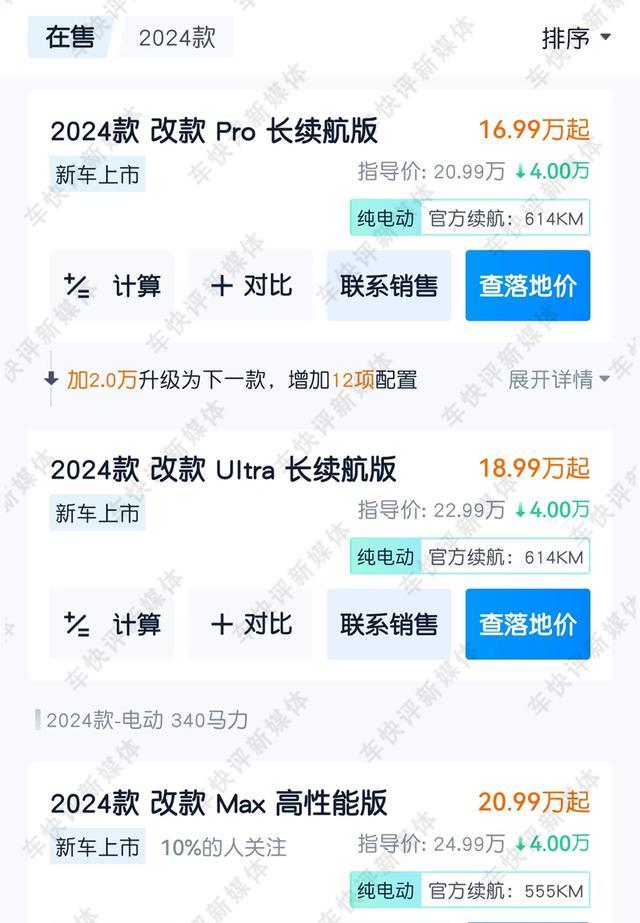Image resolution: width=640 pixels, height=923 pixels.
Task: Tap 联系销售 for Pro 长续航版
Action: [389, 286]
